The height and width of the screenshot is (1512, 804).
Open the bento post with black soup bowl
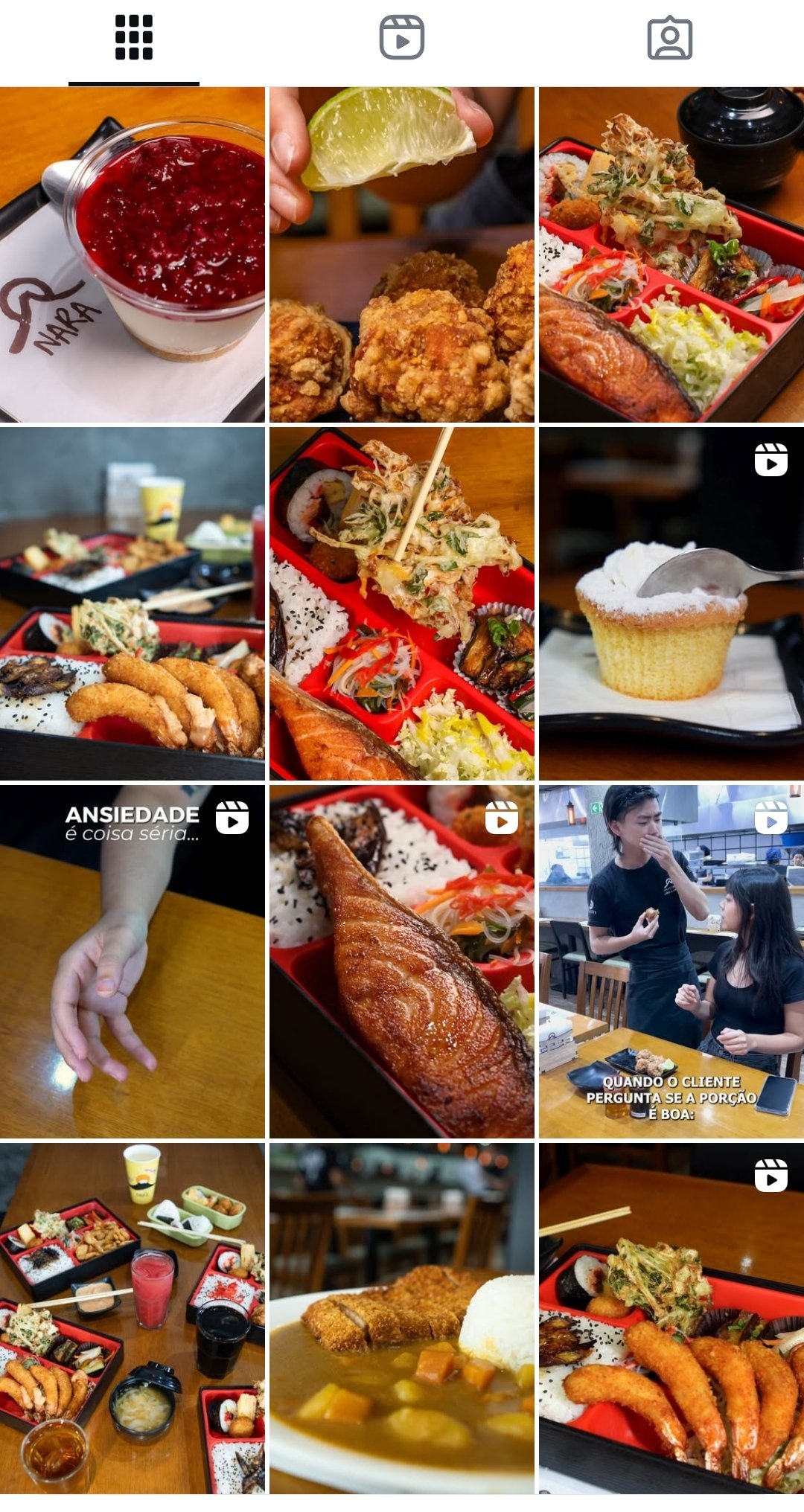[671, 255]
